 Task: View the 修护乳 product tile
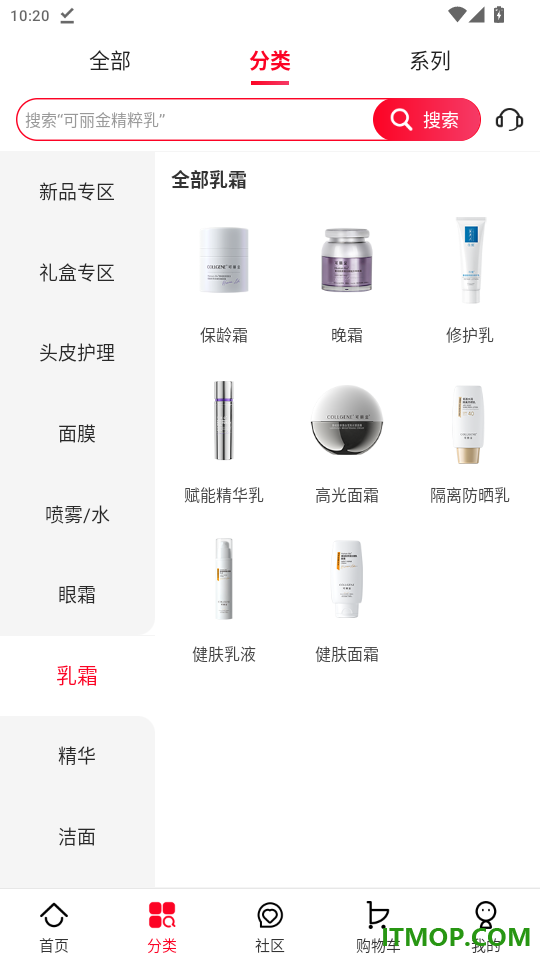470,280
